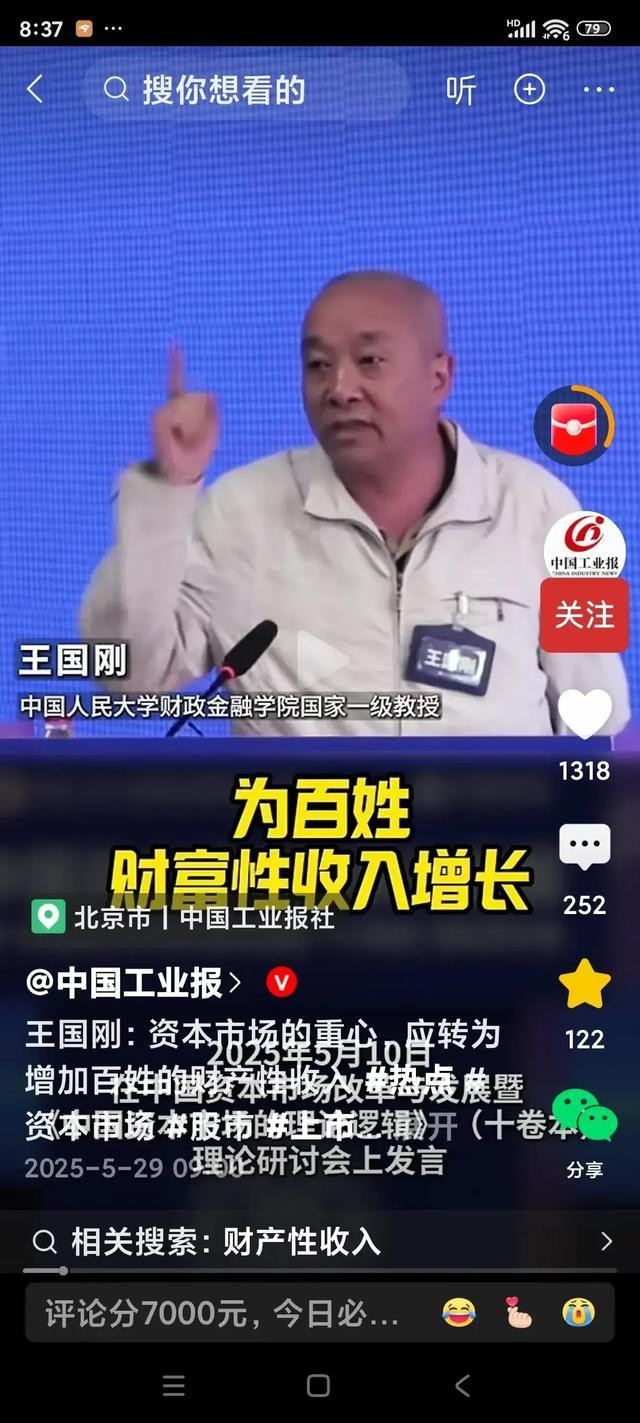Screen dimensions: 640x1423
Task: Open the comments with 252 replies
Action: tap(585, 847)
